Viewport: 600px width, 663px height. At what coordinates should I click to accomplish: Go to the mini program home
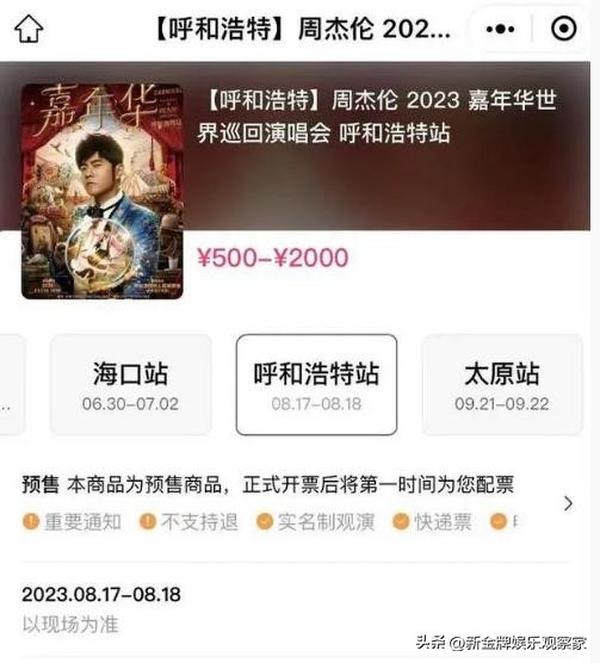point(30,28)
